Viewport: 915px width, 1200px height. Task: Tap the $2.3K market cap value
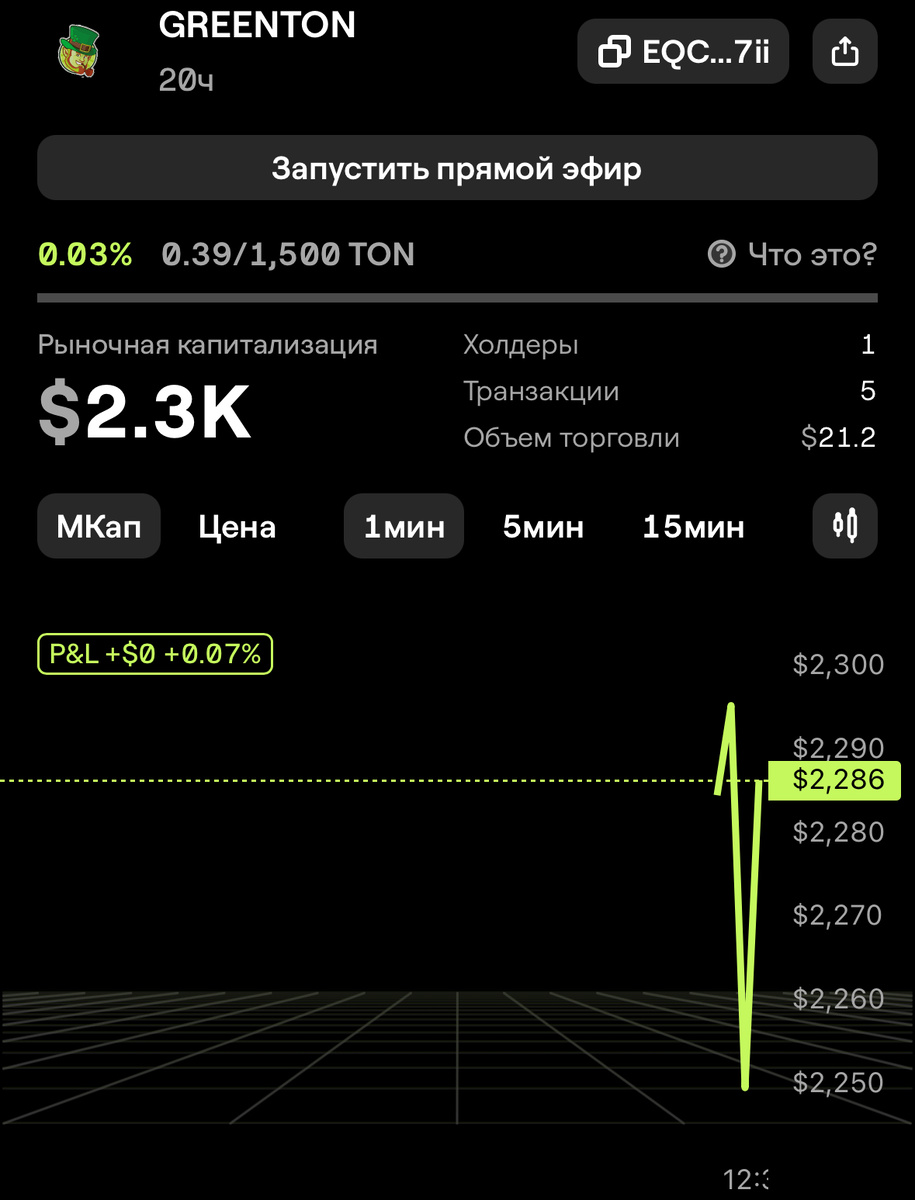143,413
